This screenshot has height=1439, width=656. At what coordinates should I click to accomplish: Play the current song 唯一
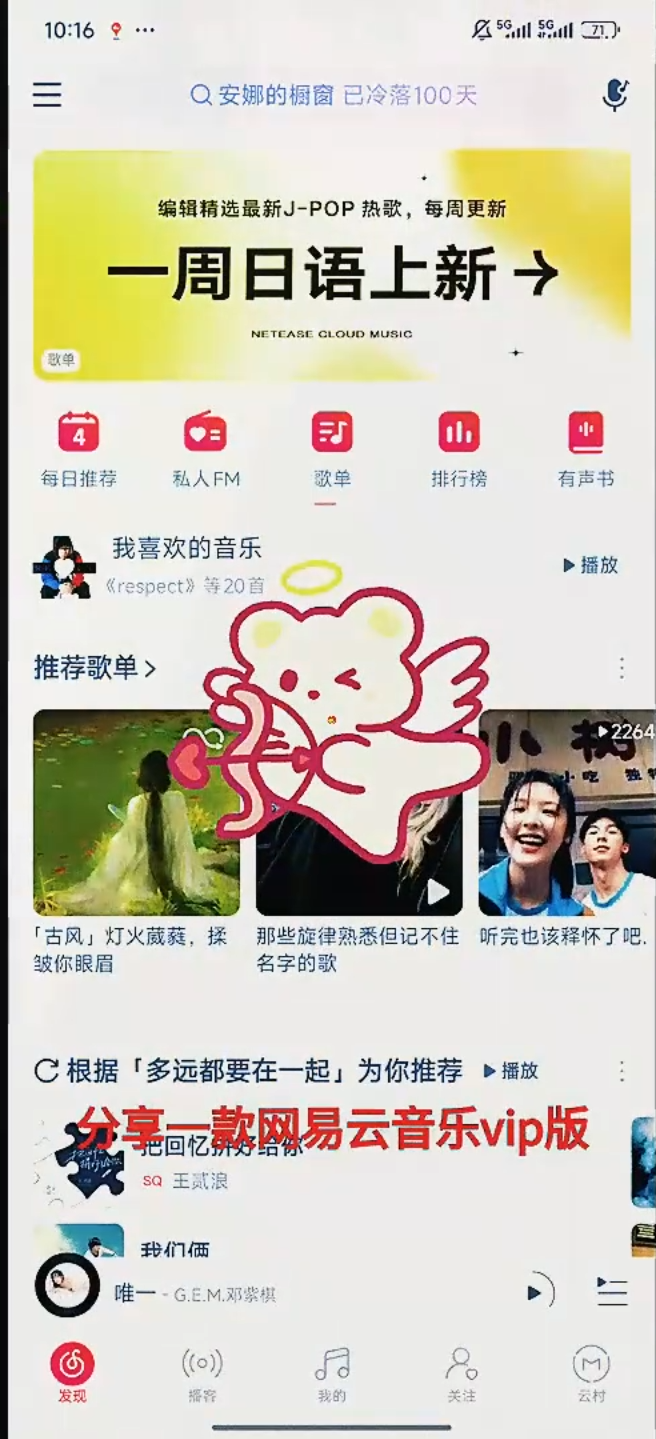[539, 1291]
